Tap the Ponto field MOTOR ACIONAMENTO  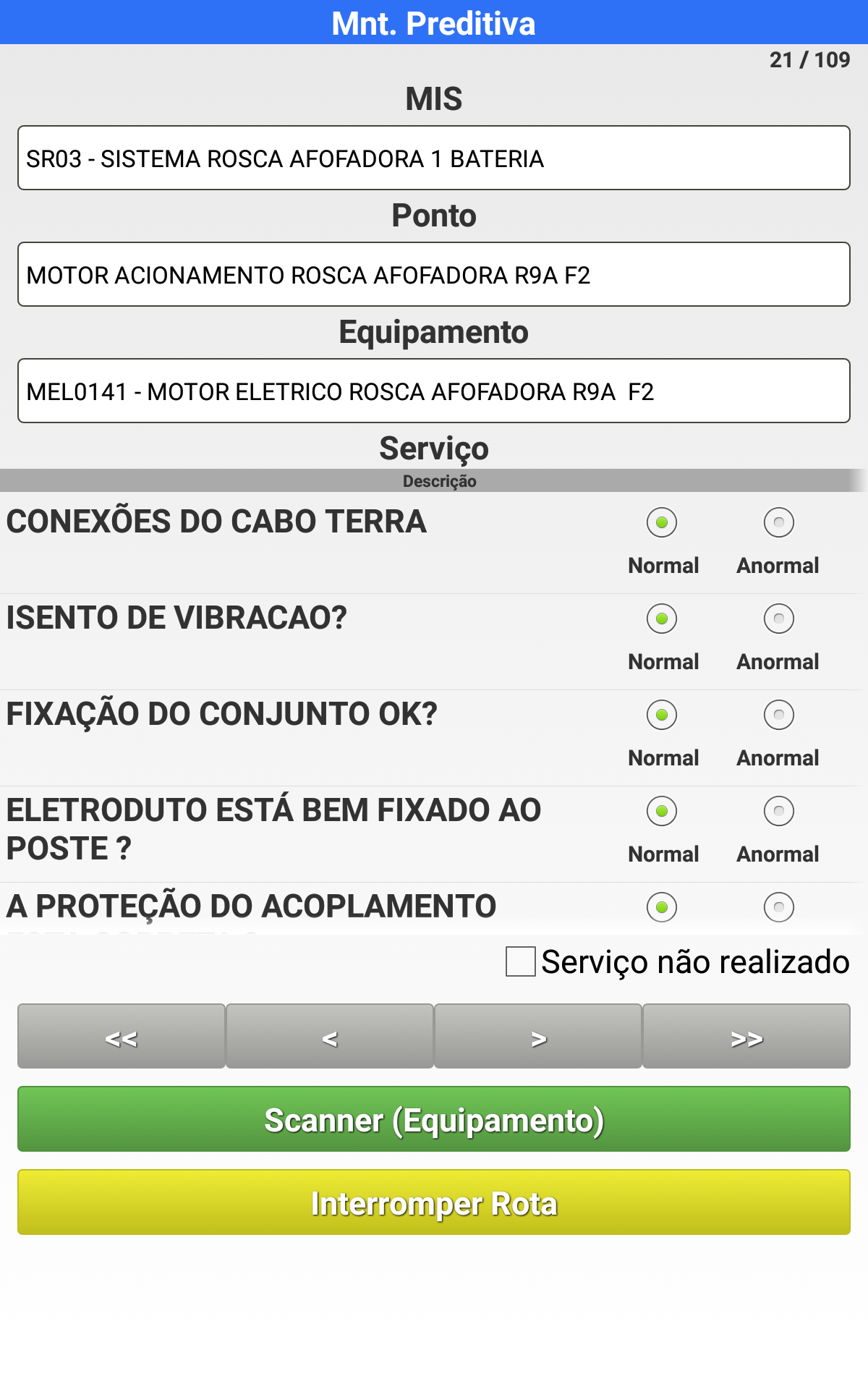point(434,275)
